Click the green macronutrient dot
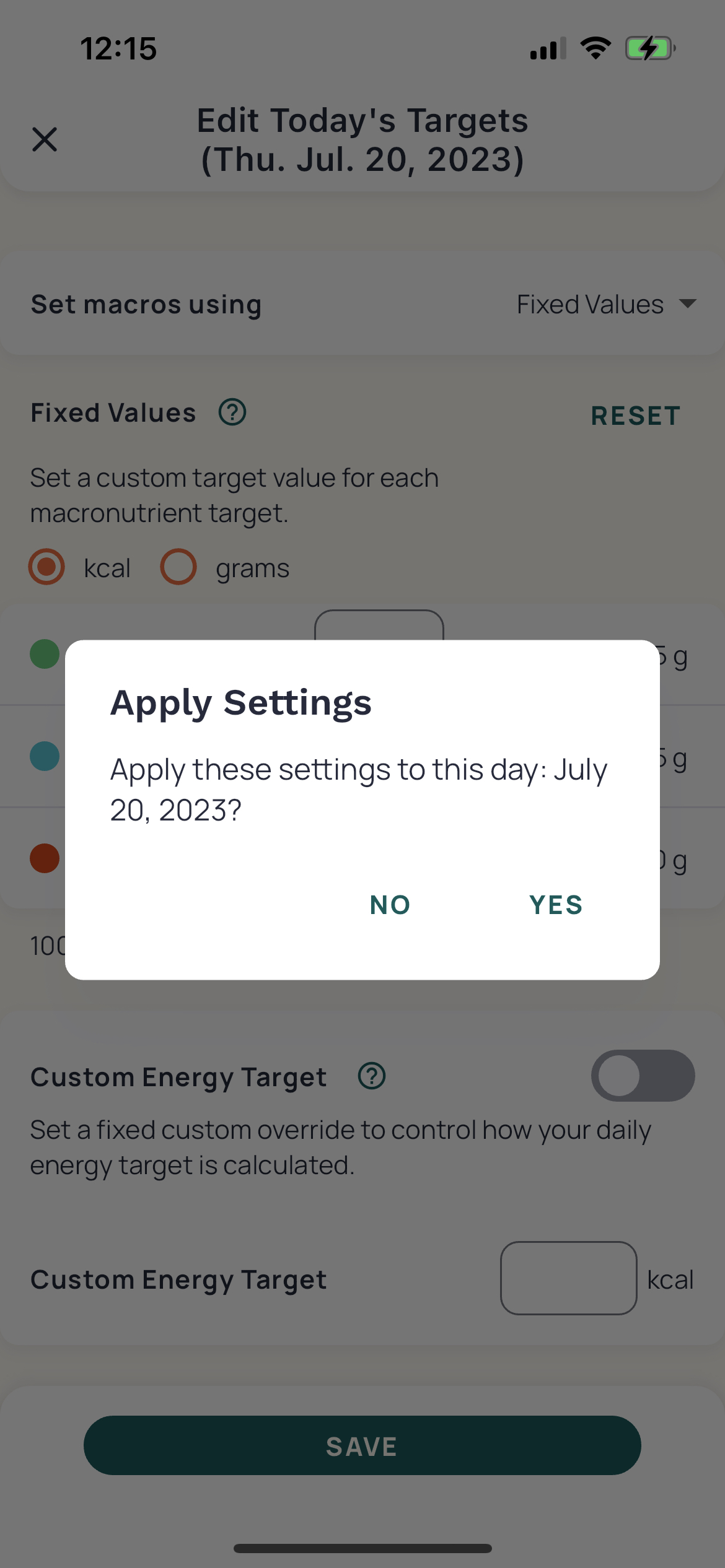The width and height of the screenshot is (725, 1568). [x=44, y=654]
